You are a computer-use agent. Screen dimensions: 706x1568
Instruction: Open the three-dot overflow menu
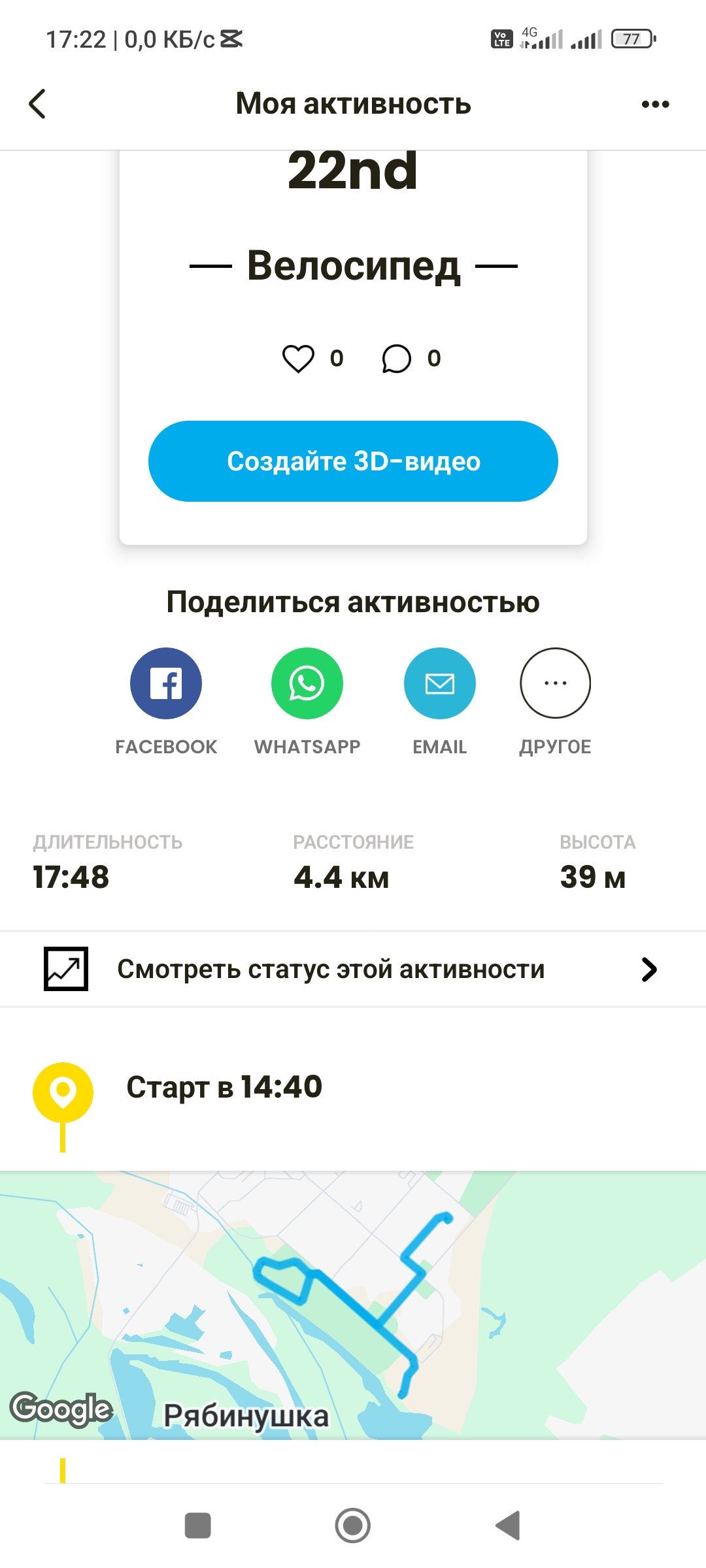[x=656, y=104]
